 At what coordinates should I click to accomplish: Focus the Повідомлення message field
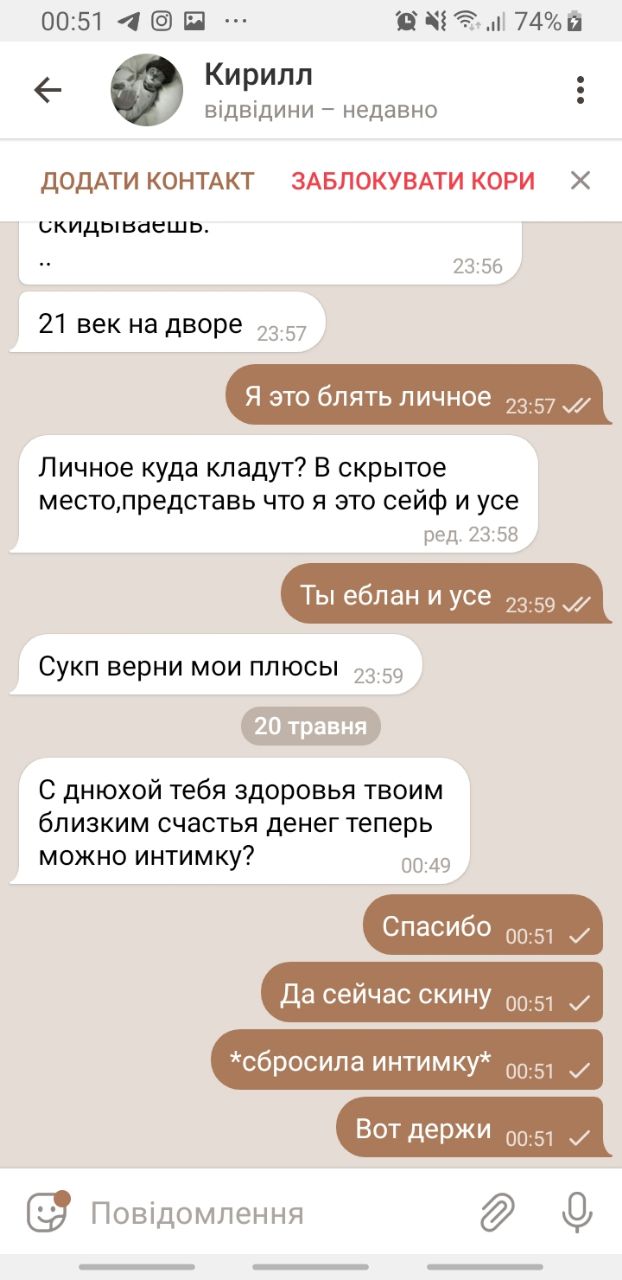pyautogui.click(x=270, y=1214)
